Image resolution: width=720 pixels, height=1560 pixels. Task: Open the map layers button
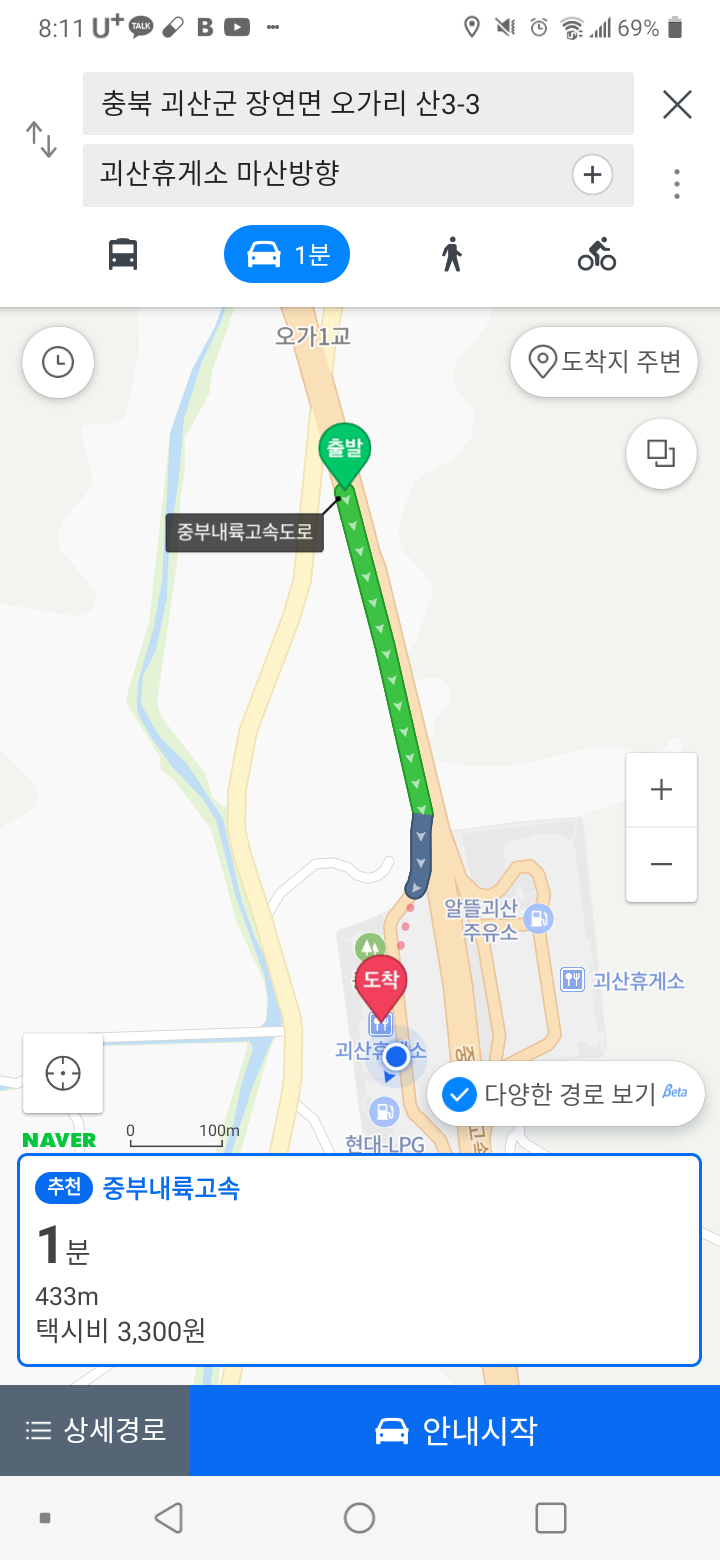661,454
